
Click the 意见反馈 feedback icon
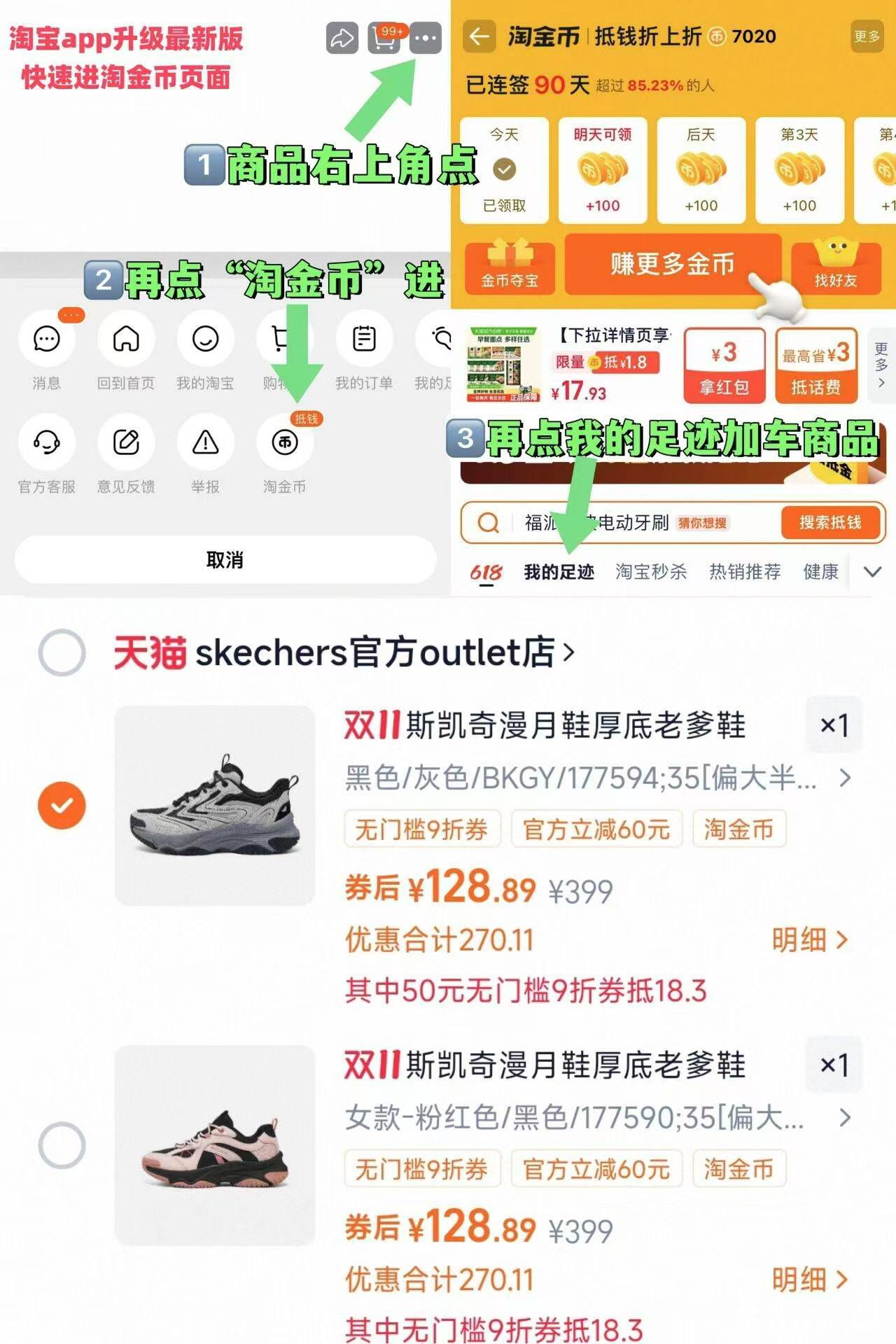[x=125, y=443]
